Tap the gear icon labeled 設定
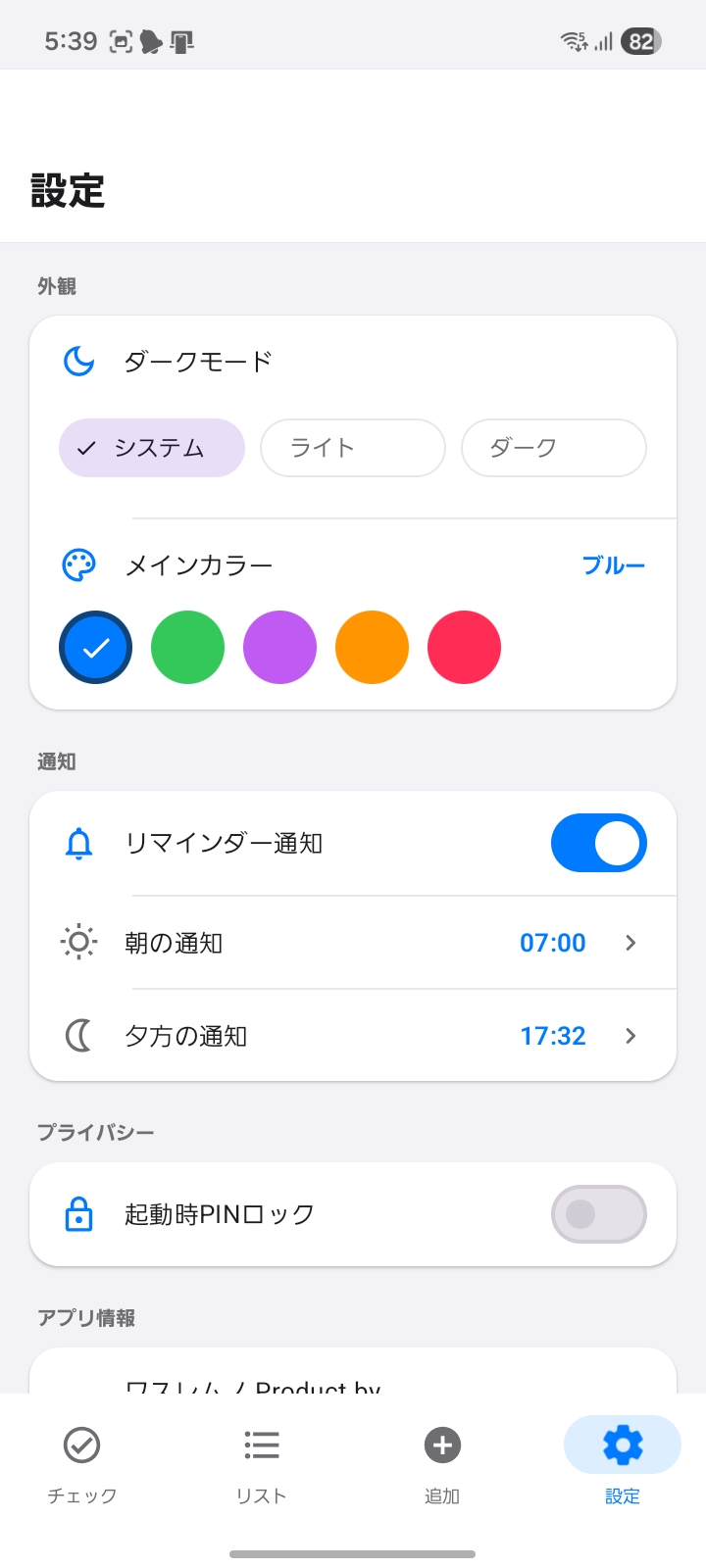 click(x=622, y=1444)
